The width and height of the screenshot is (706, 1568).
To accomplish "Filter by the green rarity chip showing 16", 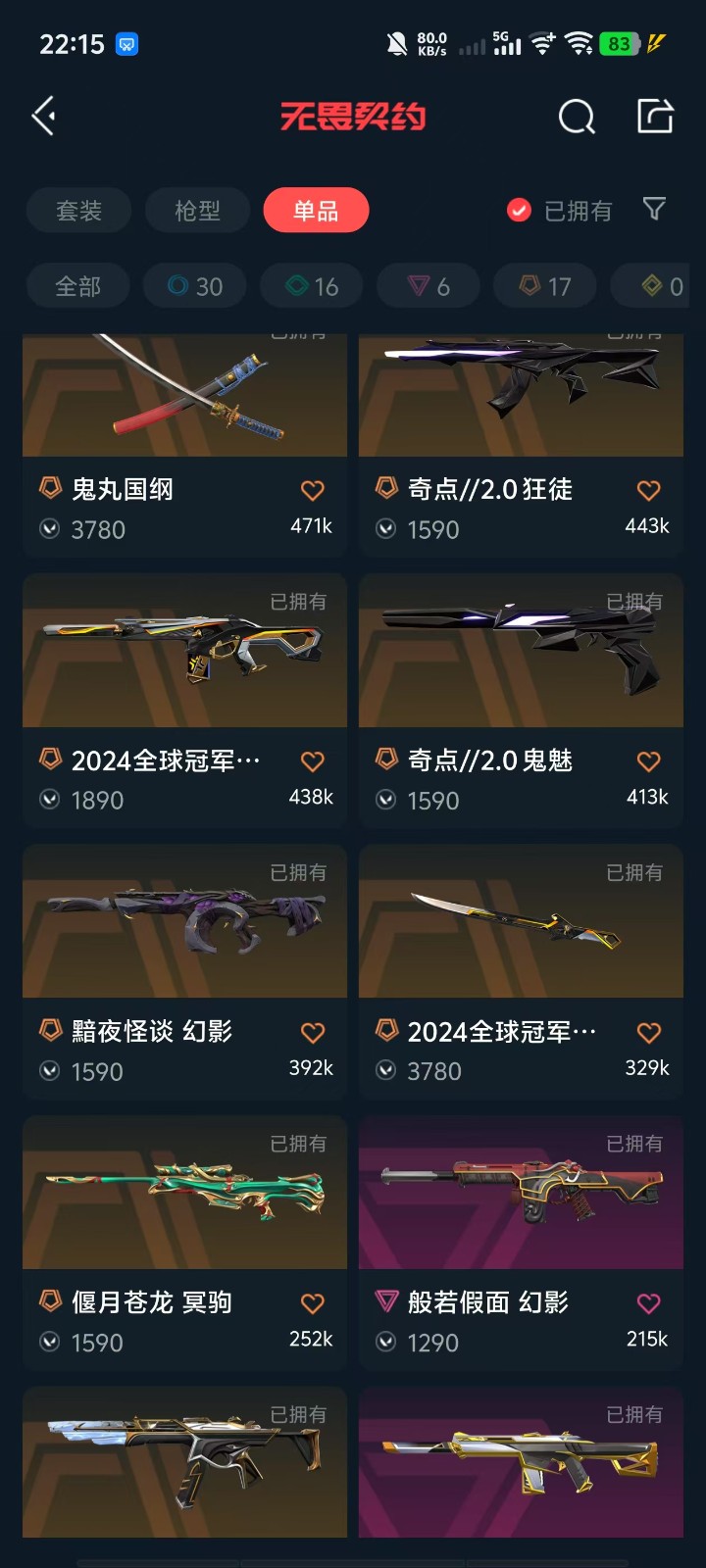I will pyautogui.click(x=312, y=286).
